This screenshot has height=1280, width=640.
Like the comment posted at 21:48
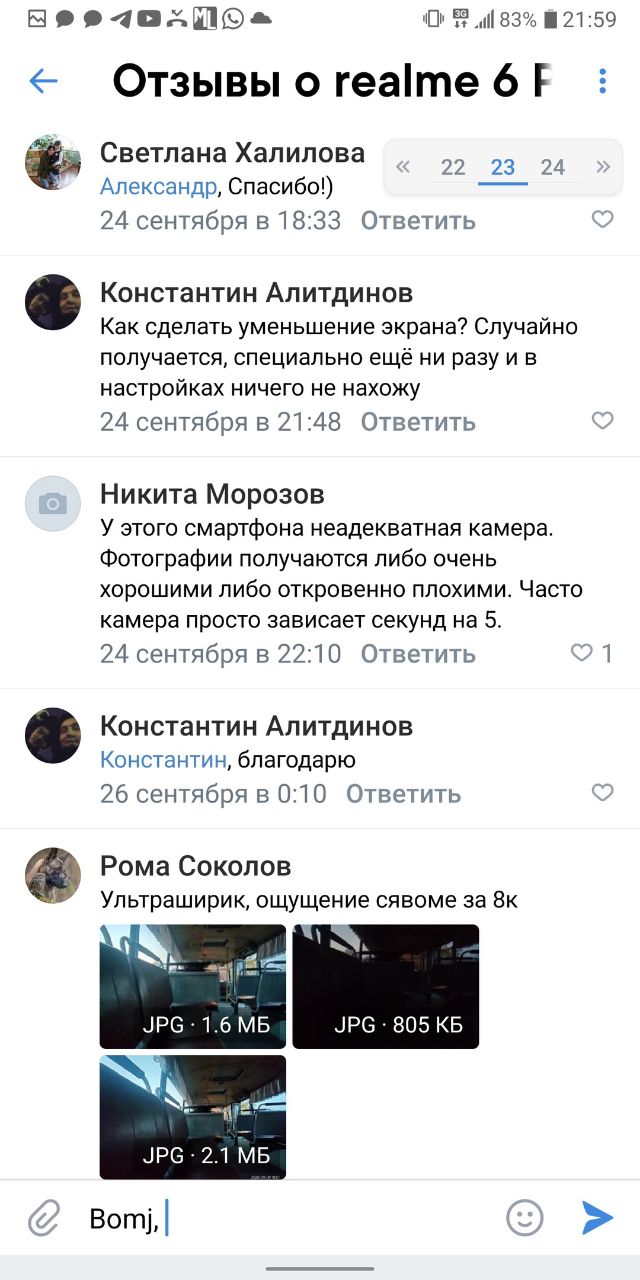602,421
